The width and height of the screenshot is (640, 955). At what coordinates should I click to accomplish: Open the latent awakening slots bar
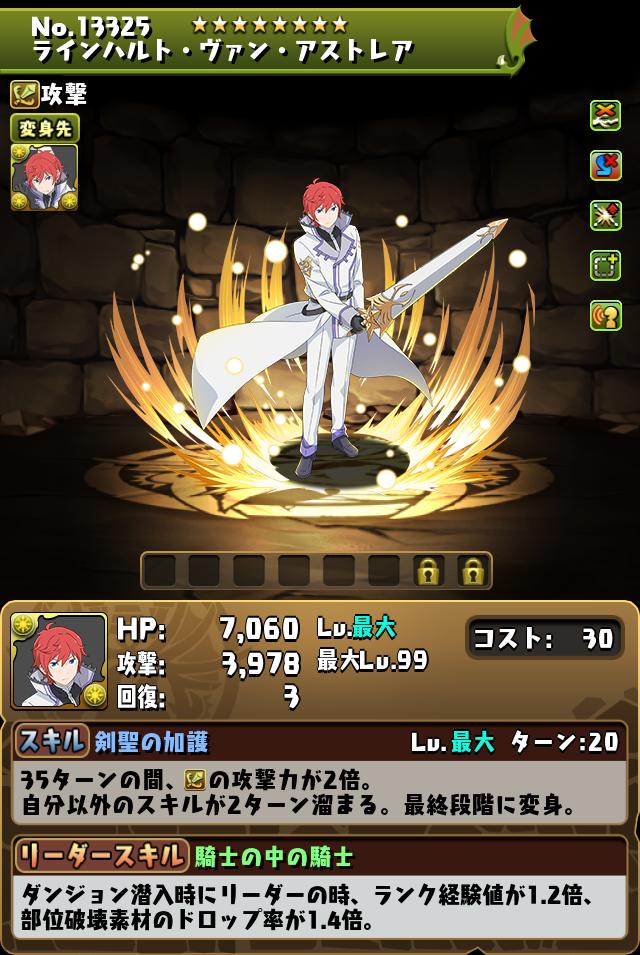316,571
